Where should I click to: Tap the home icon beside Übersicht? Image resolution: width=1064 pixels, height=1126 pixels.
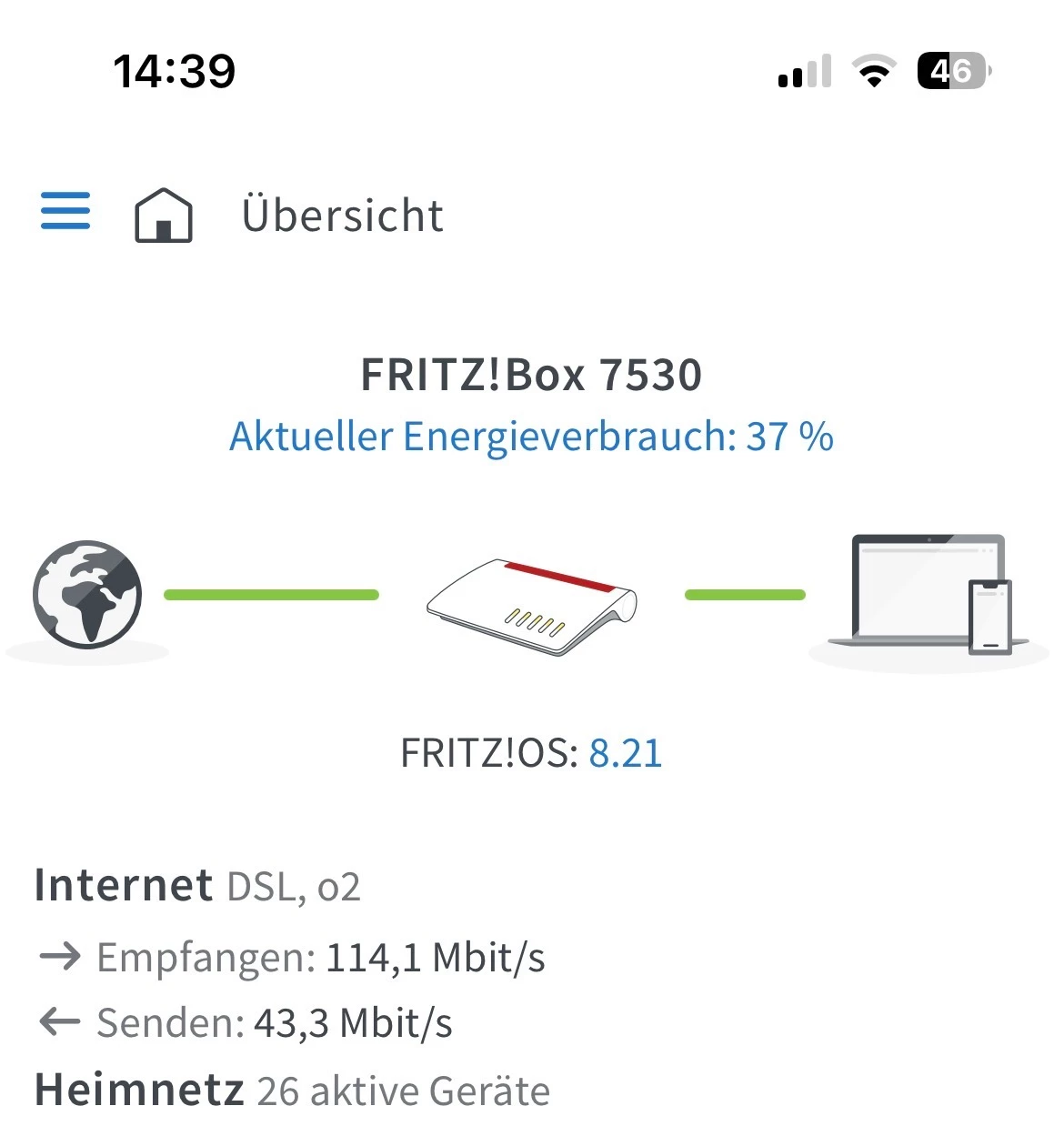(164, 216)
